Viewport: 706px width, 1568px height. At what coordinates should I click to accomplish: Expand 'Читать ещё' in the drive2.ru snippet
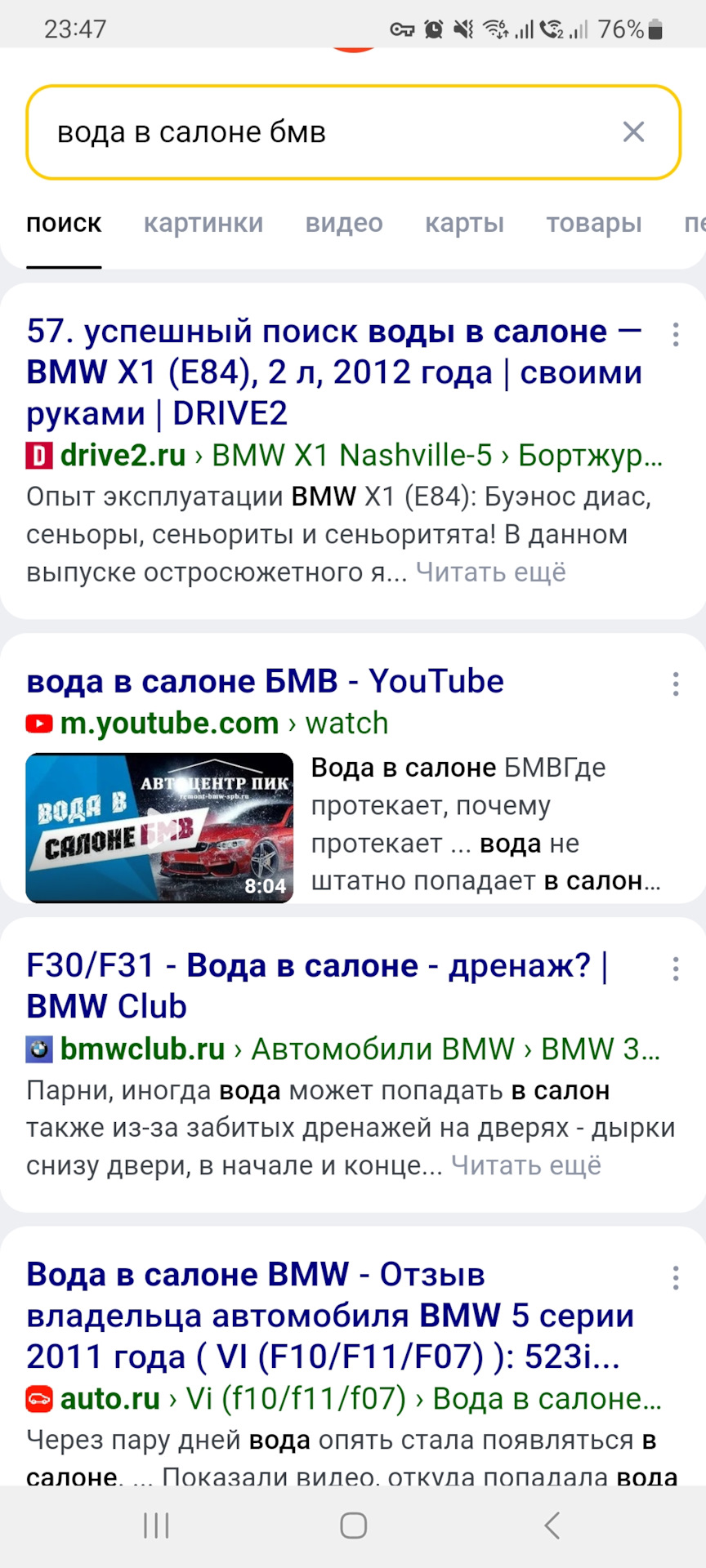click(x=490, y=572)
